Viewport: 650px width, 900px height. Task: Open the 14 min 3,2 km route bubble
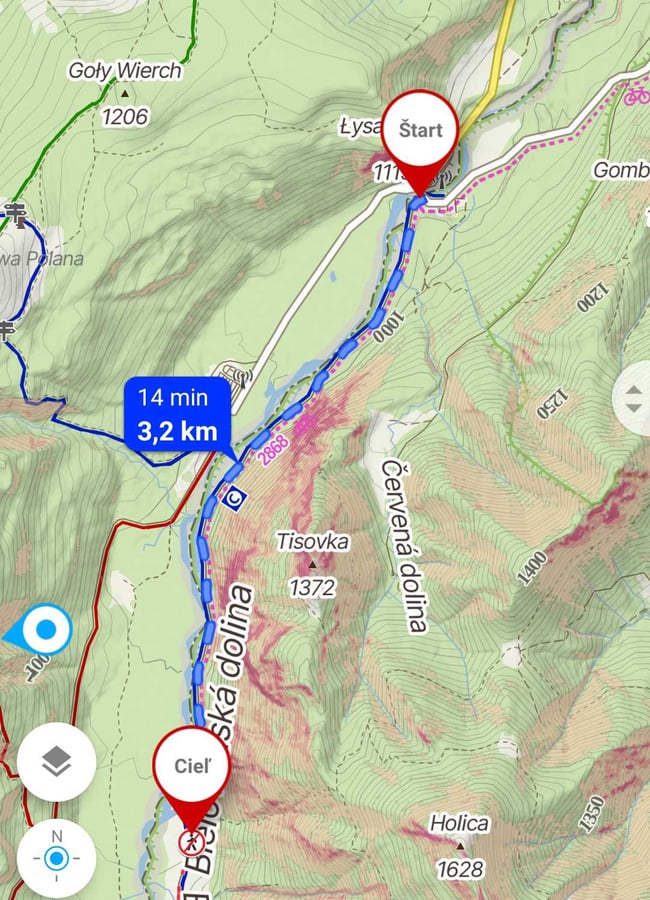pos(177,414)
